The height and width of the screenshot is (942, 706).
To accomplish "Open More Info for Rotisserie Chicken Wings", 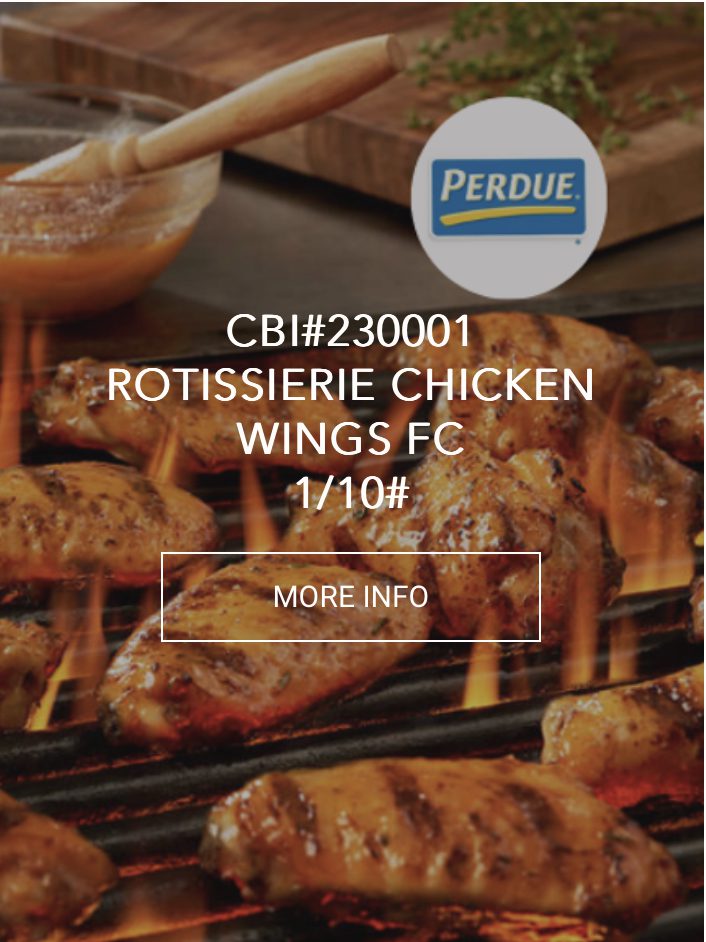I will point(350,597).
